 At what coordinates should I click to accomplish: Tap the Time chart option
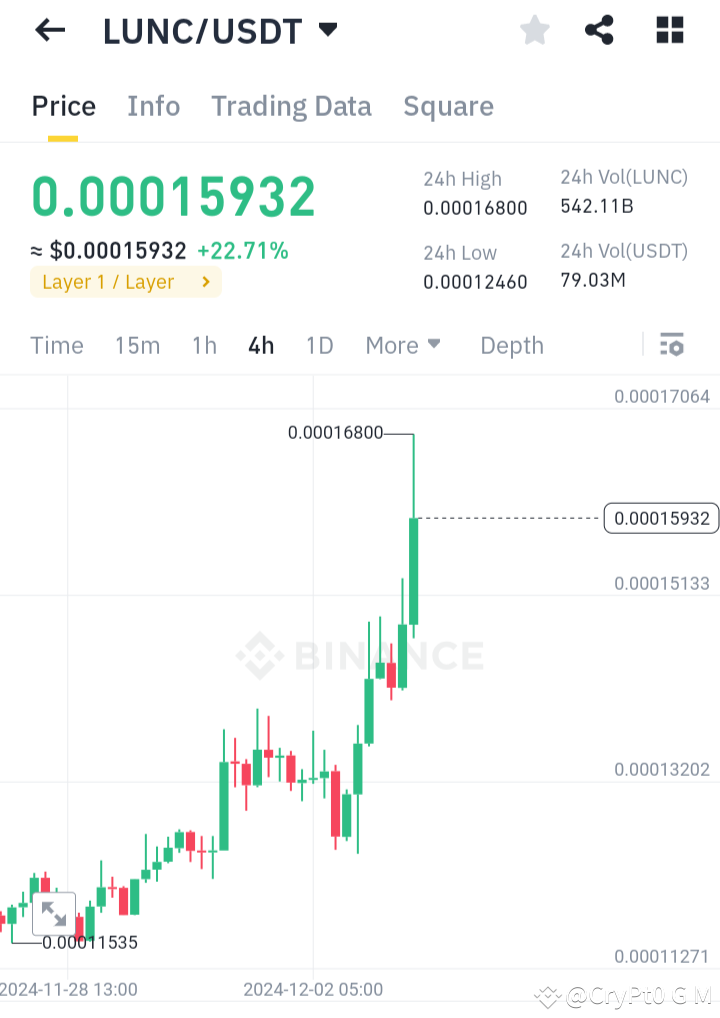pyautogui.click(x=56, y=345)
